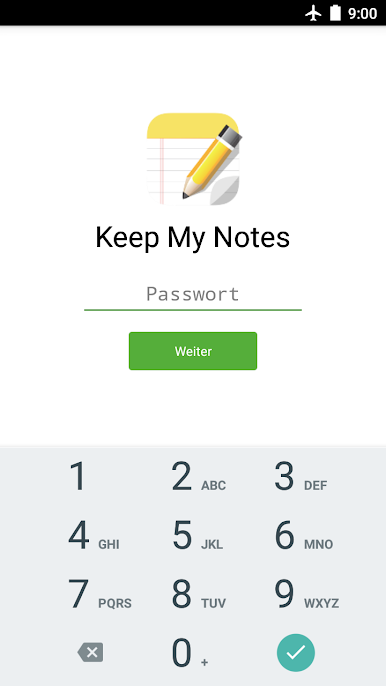The image size is (386, 686).
Task: Tap the green Weiter button
Action: [193, 351]
